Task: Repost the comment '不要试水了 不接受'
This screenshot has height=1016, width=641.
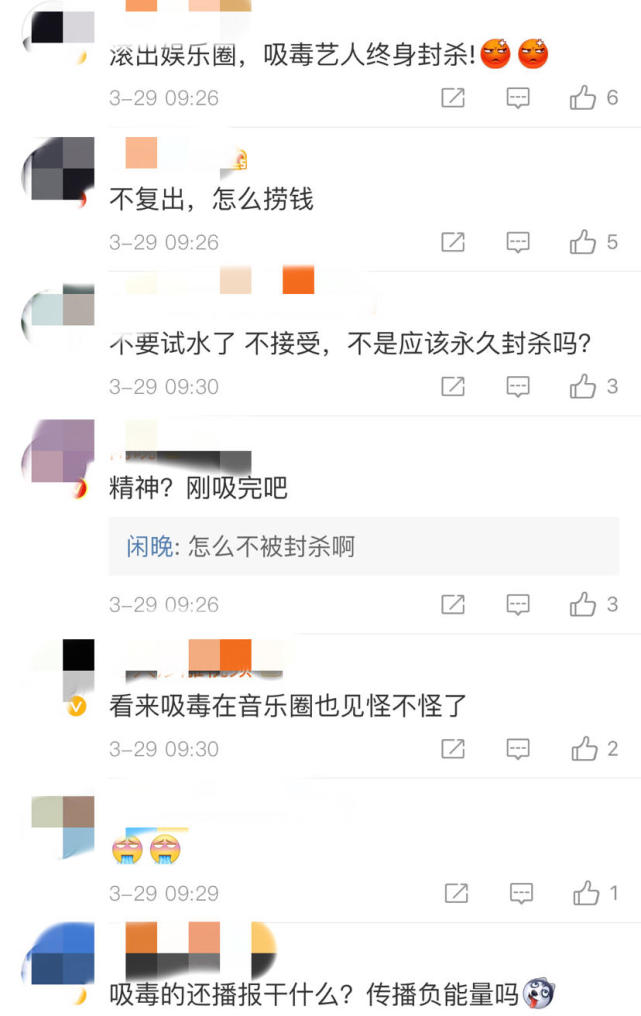Action: click(x=453, y=387)
